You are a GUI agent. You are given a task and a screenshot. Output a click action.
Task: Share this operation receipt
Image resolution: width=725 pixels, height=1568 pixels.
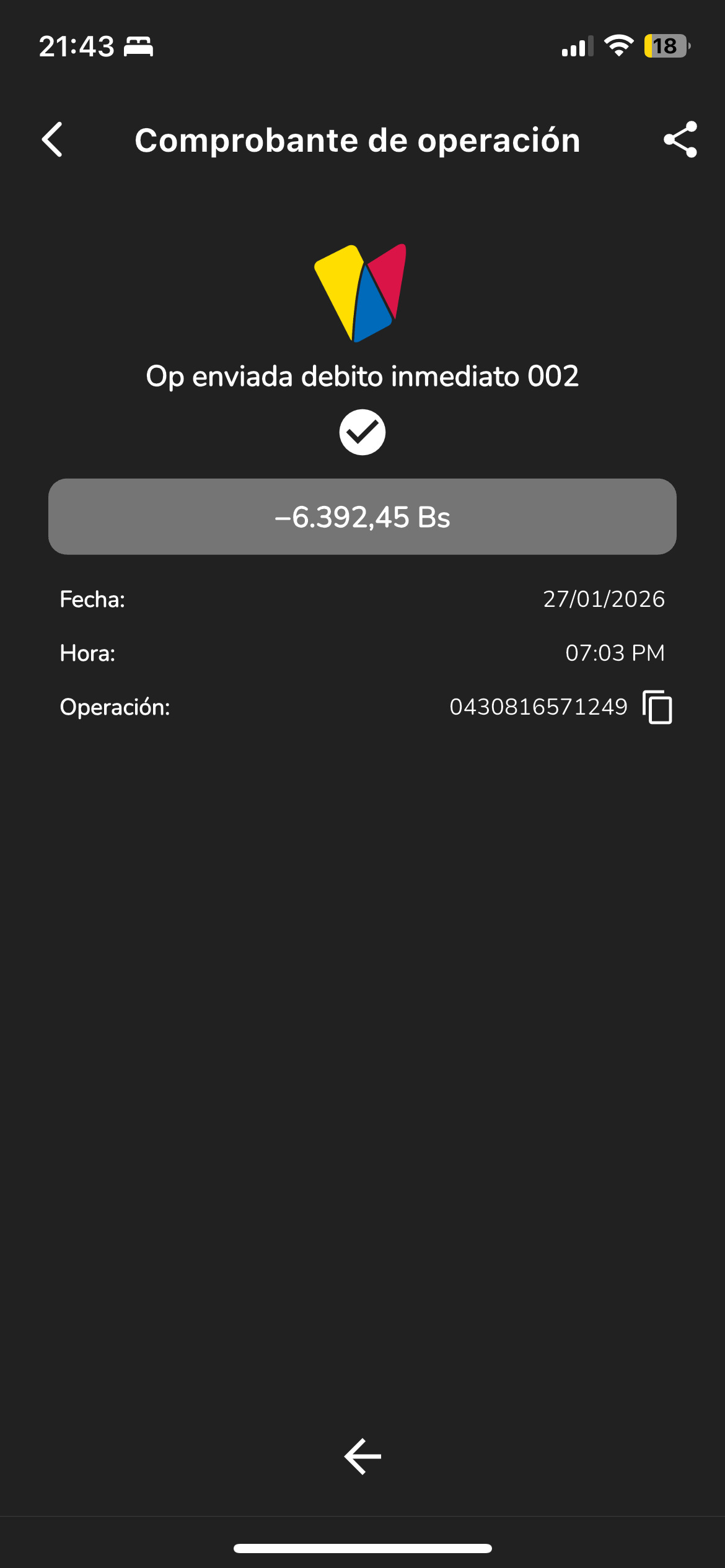pos(680,140)
